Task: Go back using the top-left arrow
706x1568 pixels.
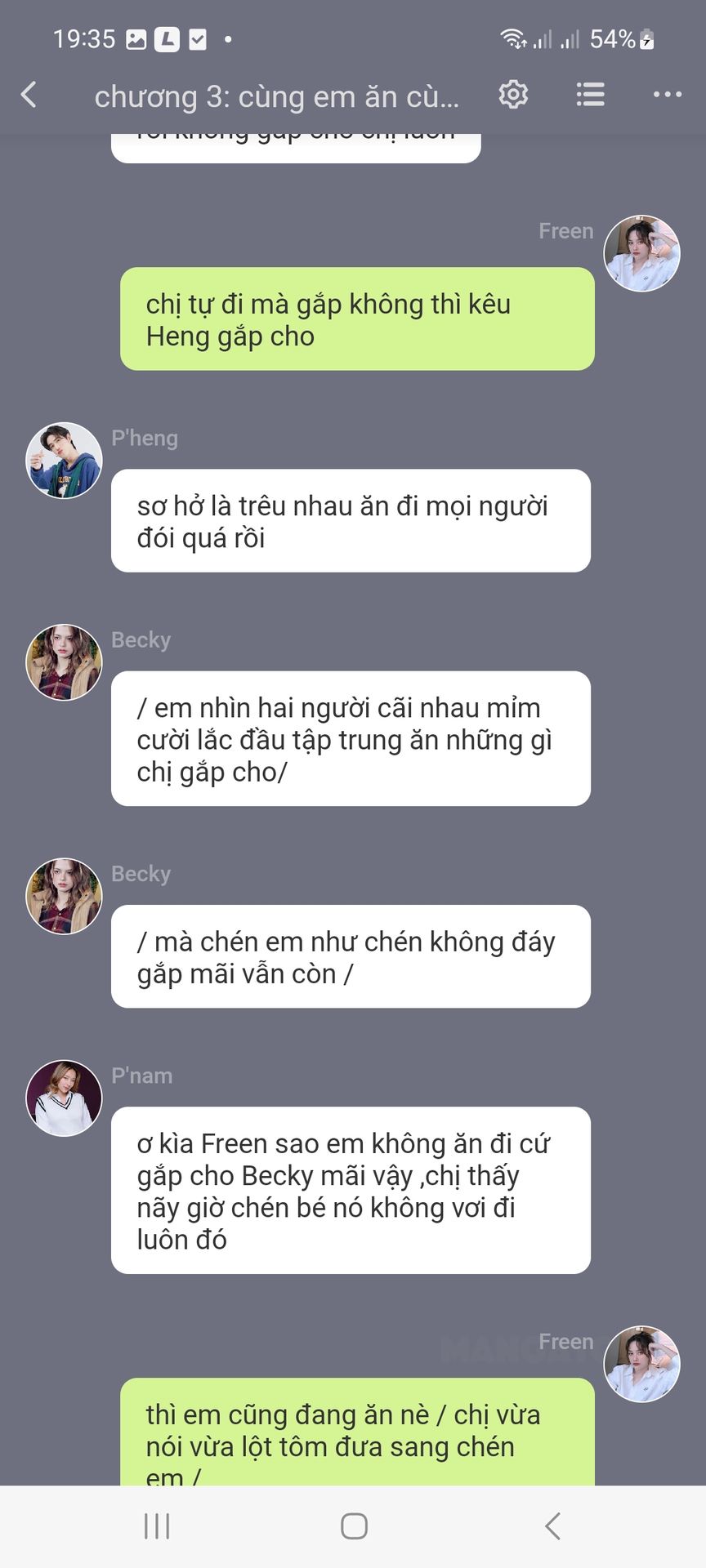Action: coord(29,95)
